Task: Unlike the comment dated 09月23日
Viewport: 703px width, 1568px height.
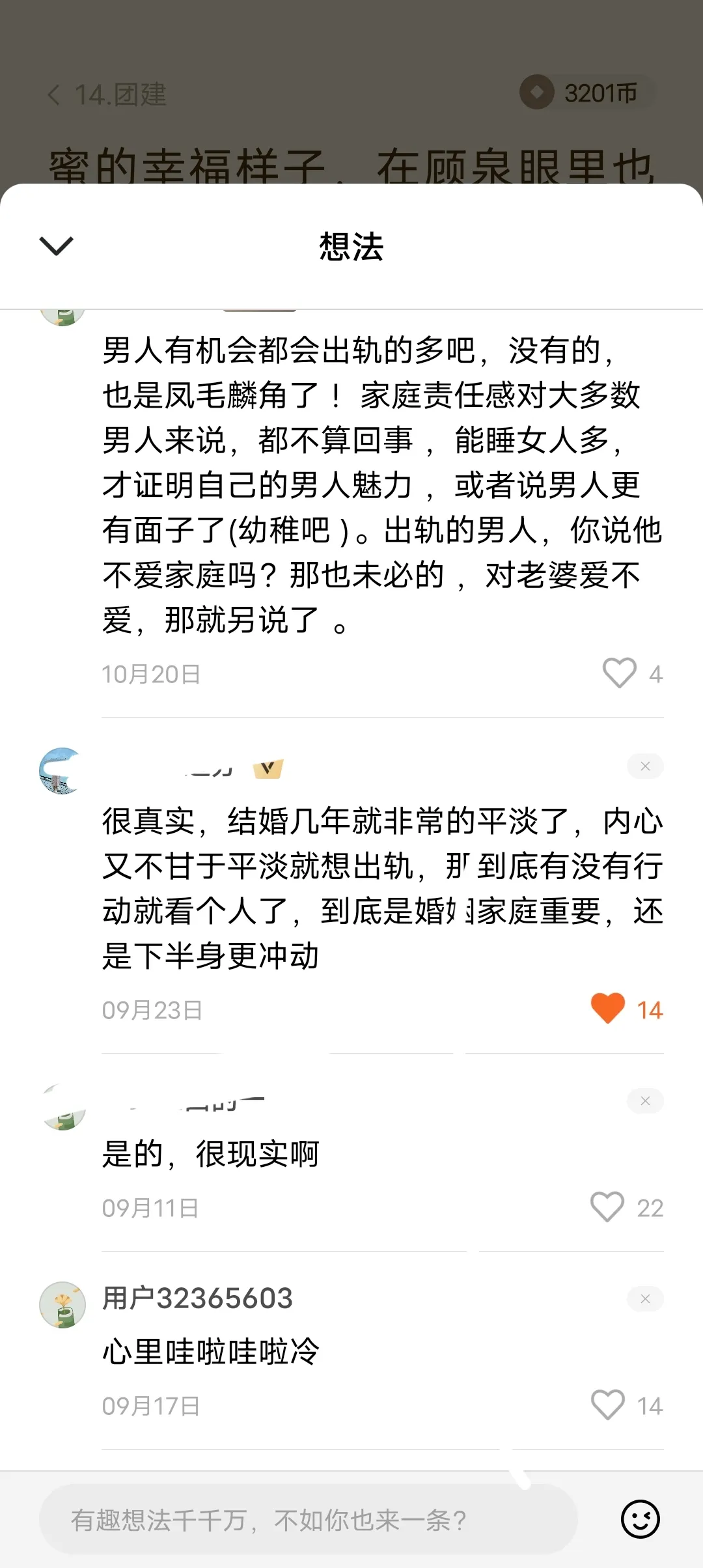Action: click(x=608, y=1009)
